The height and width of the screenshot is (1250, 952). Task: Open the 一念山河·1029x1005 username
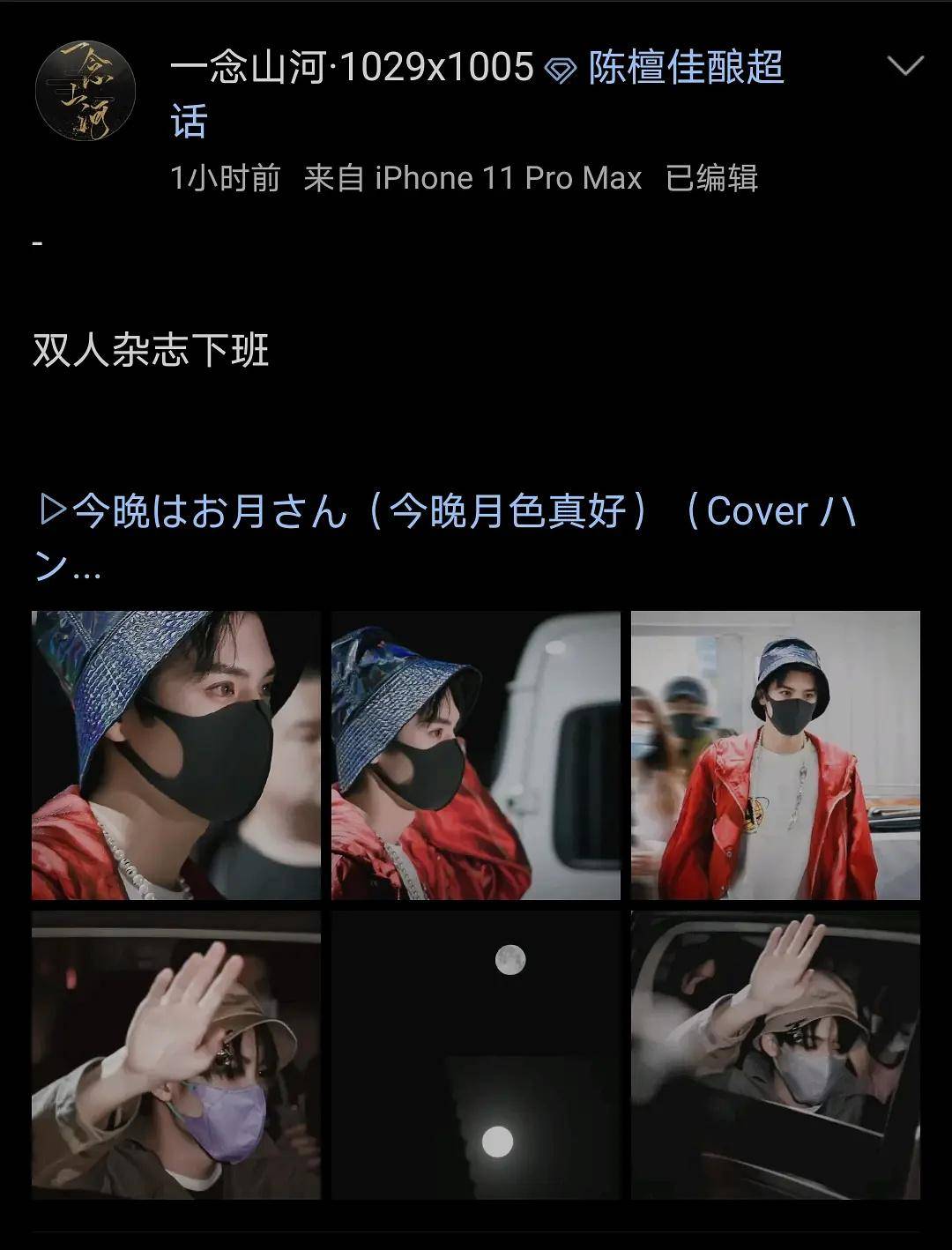tap(351, 67)
